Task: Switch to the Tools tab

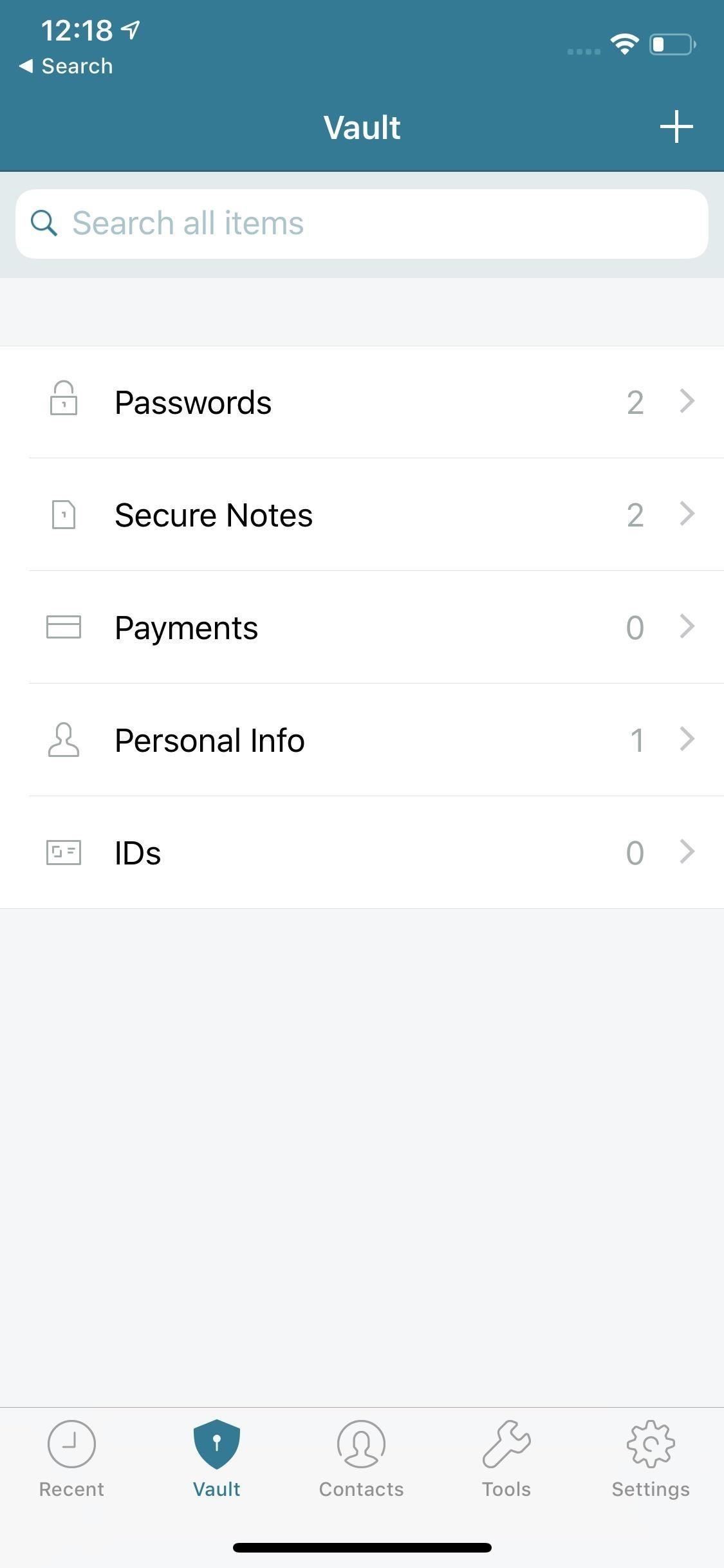Action: [506, 1459]
